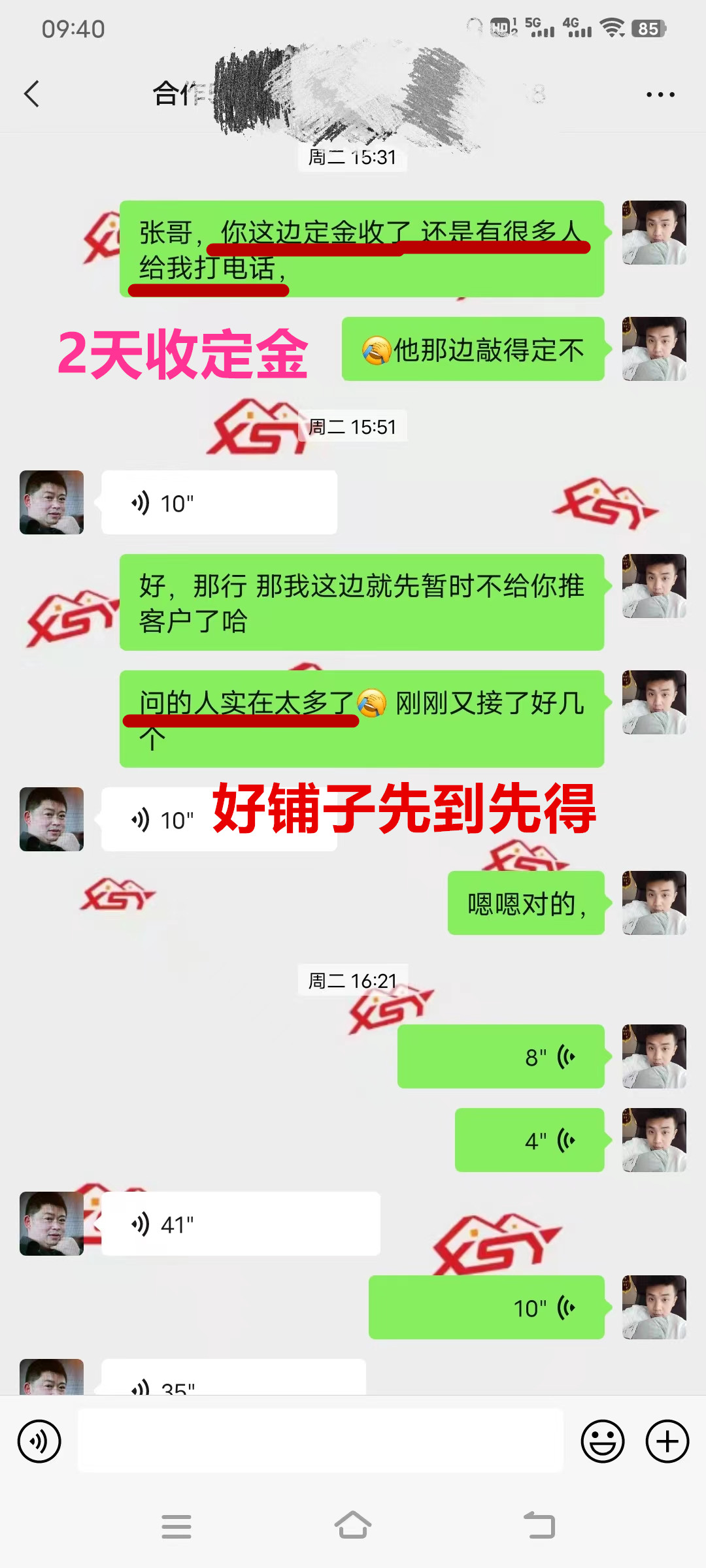Switch to voice input mode
The height and width of the screenshot is (1568, 706).
pos(39,1441)
